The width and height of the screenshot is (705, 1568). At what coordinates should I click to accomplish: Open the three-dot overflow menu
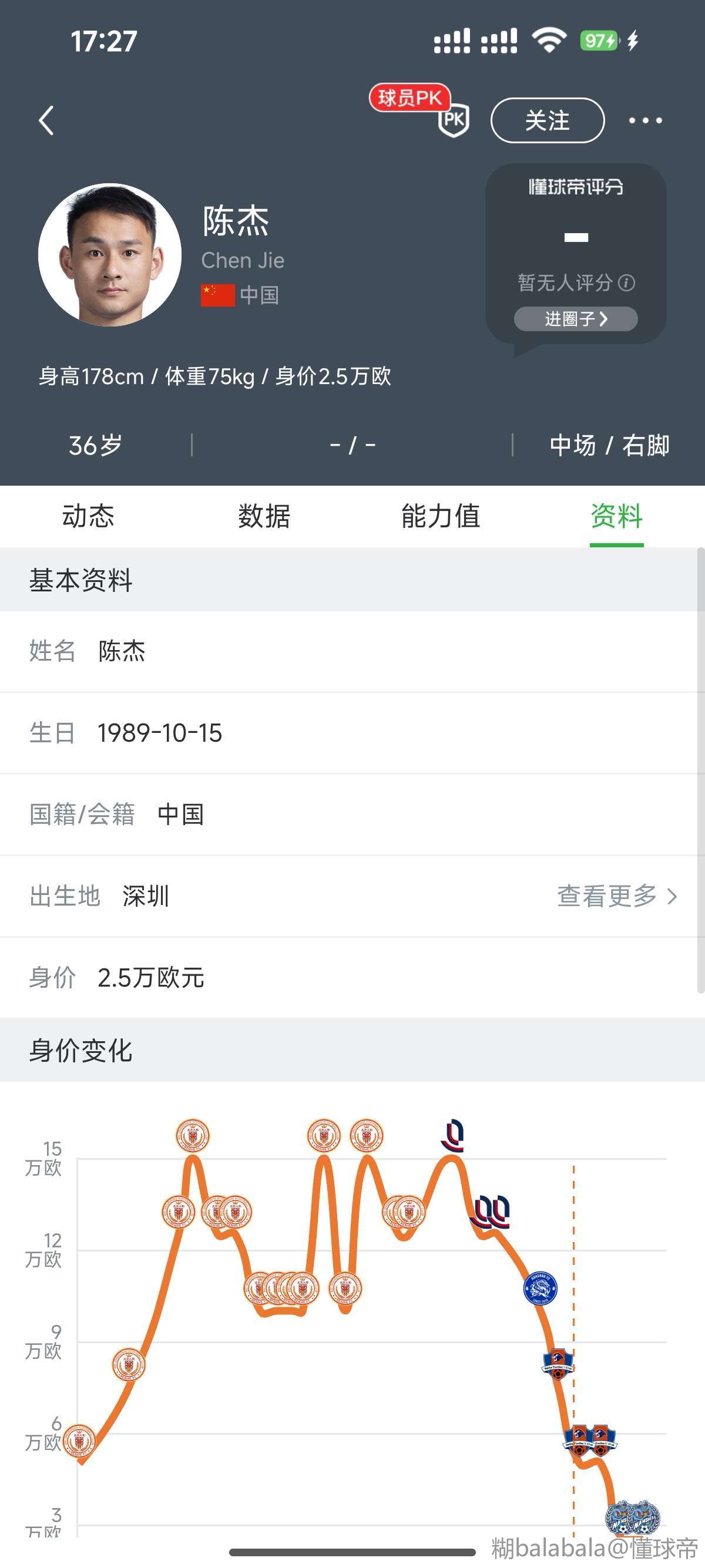[645, 120]
